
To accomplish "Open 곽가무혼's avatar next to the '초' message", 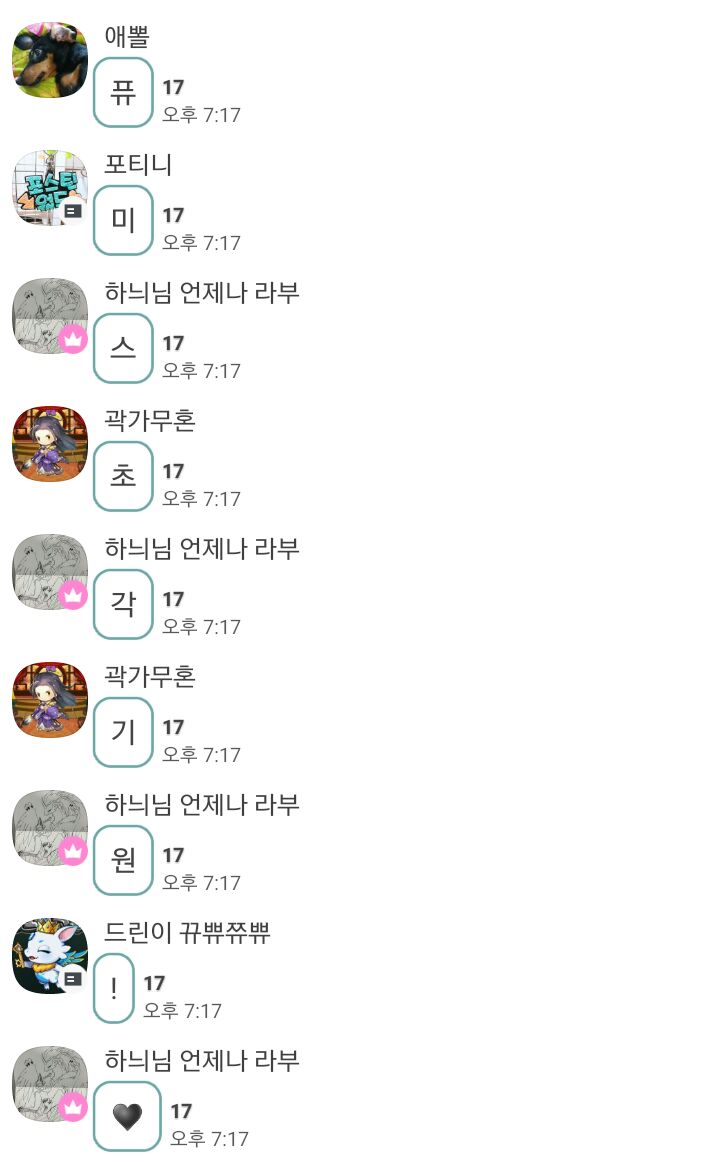I will point(50,444).
